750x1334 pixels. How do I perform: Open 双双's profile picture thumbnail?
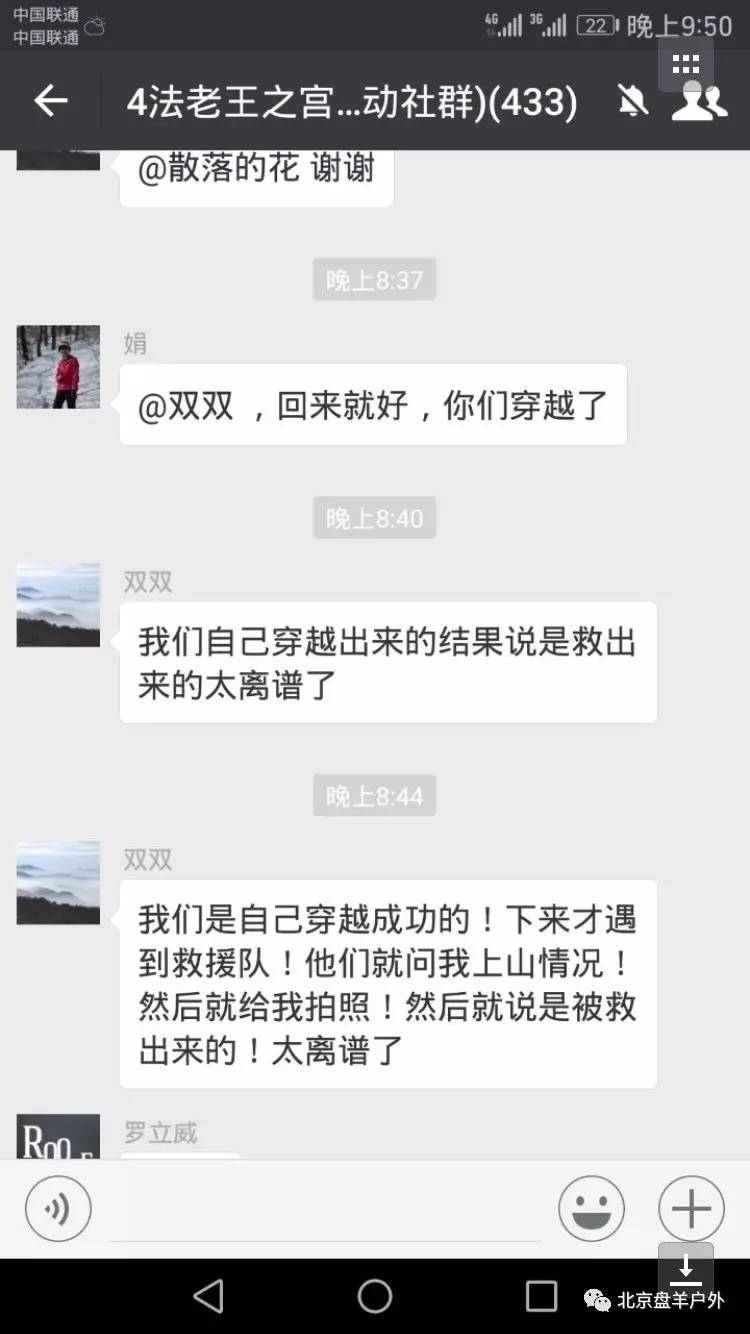click(x=57, y=604)
